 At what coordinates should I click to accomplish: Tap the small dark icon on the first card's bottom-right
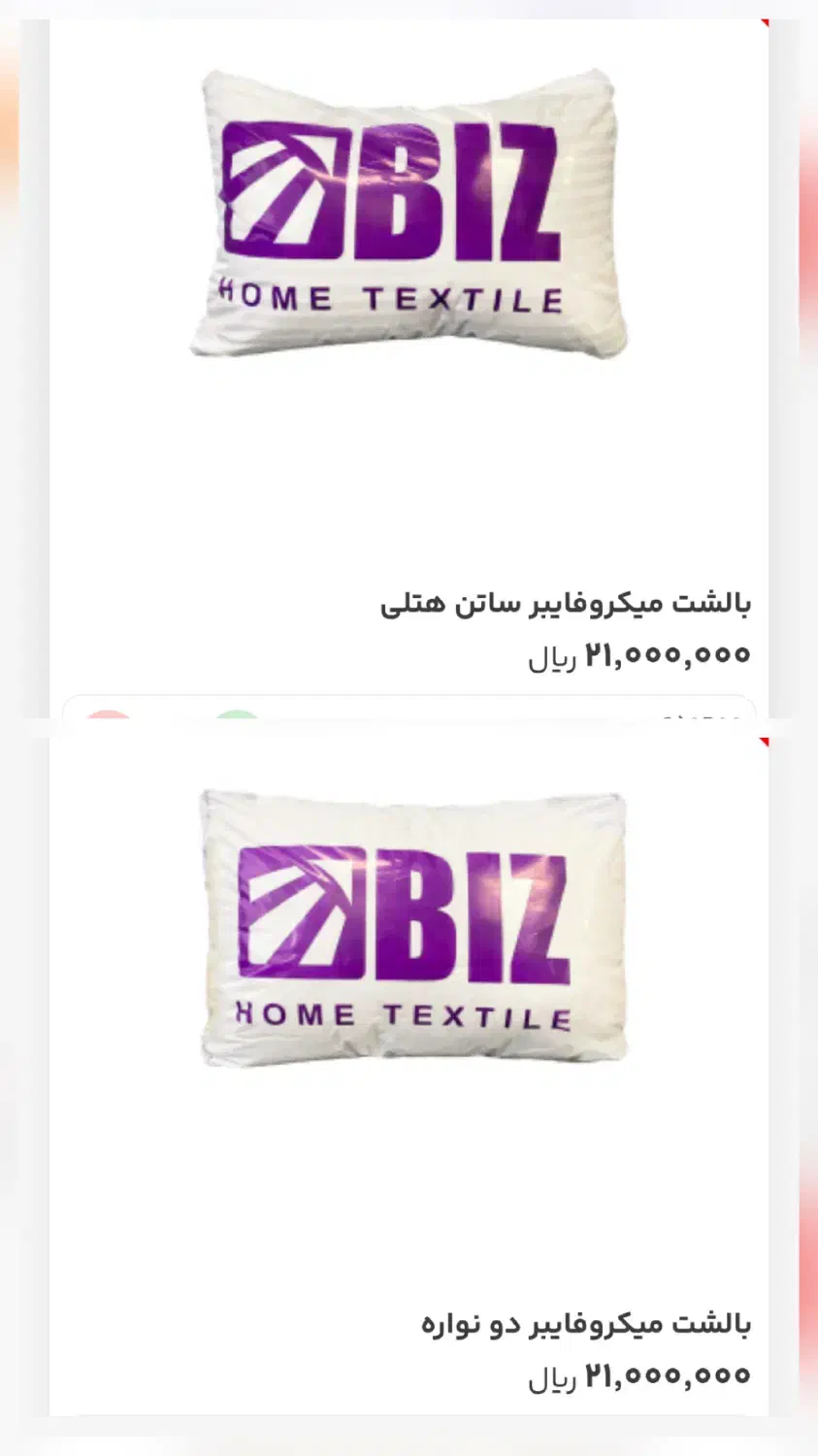(x=699, y=720)
